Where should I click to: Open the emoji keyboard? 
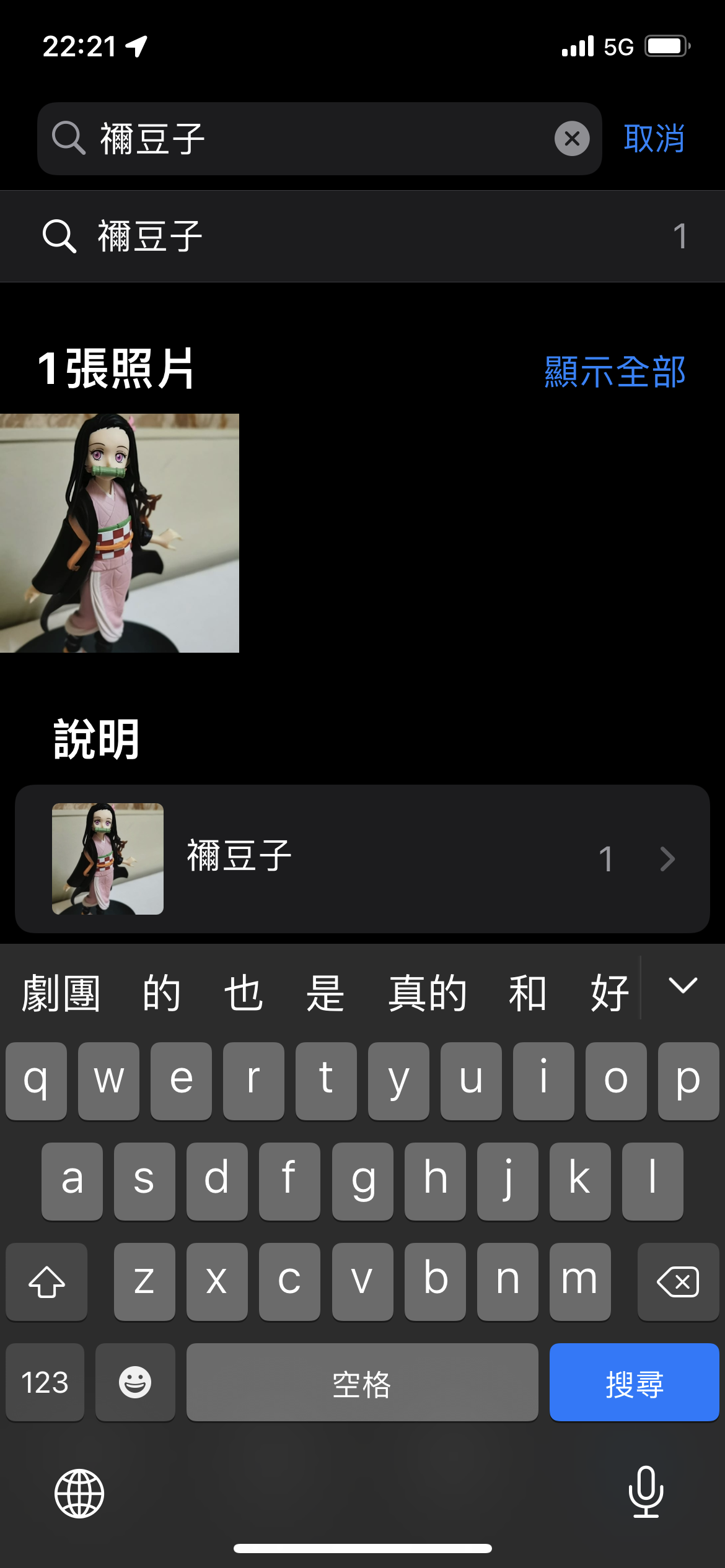coord(135,1382)
